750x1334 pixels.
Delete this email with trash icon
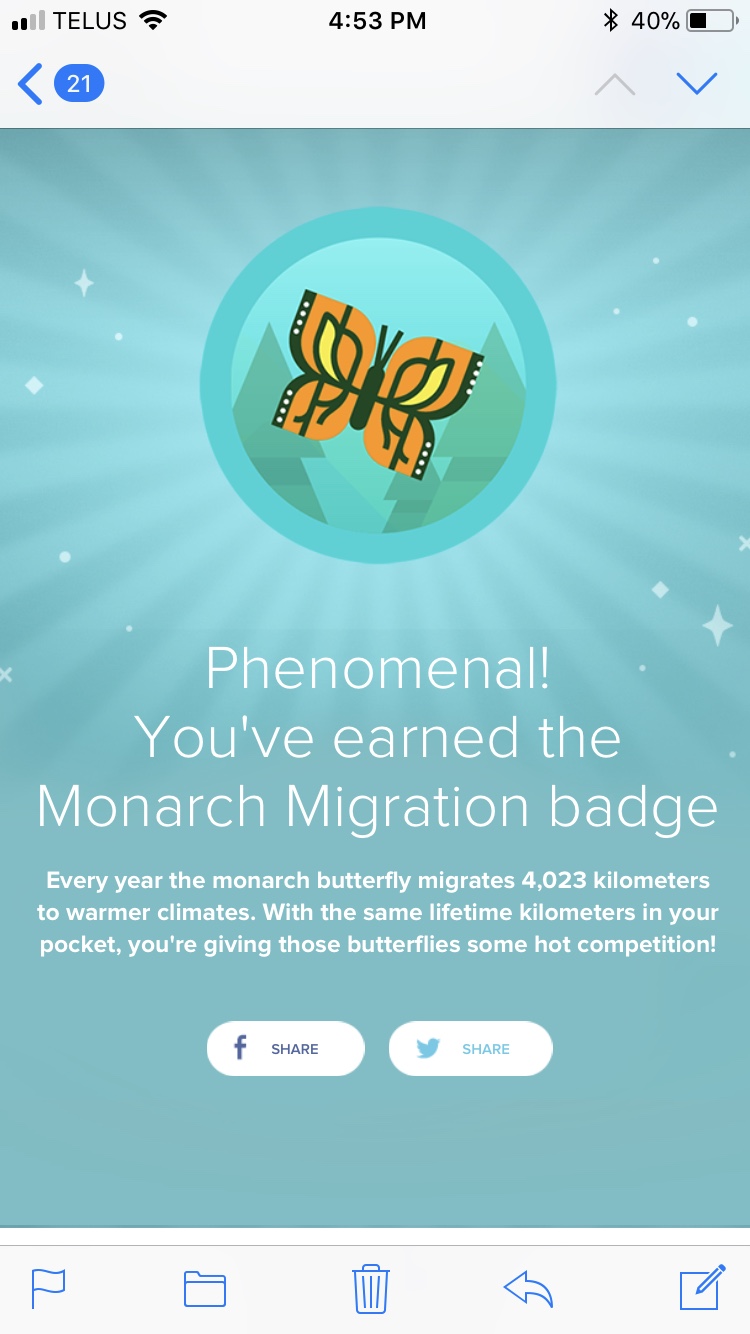[x=370, y=1288]
